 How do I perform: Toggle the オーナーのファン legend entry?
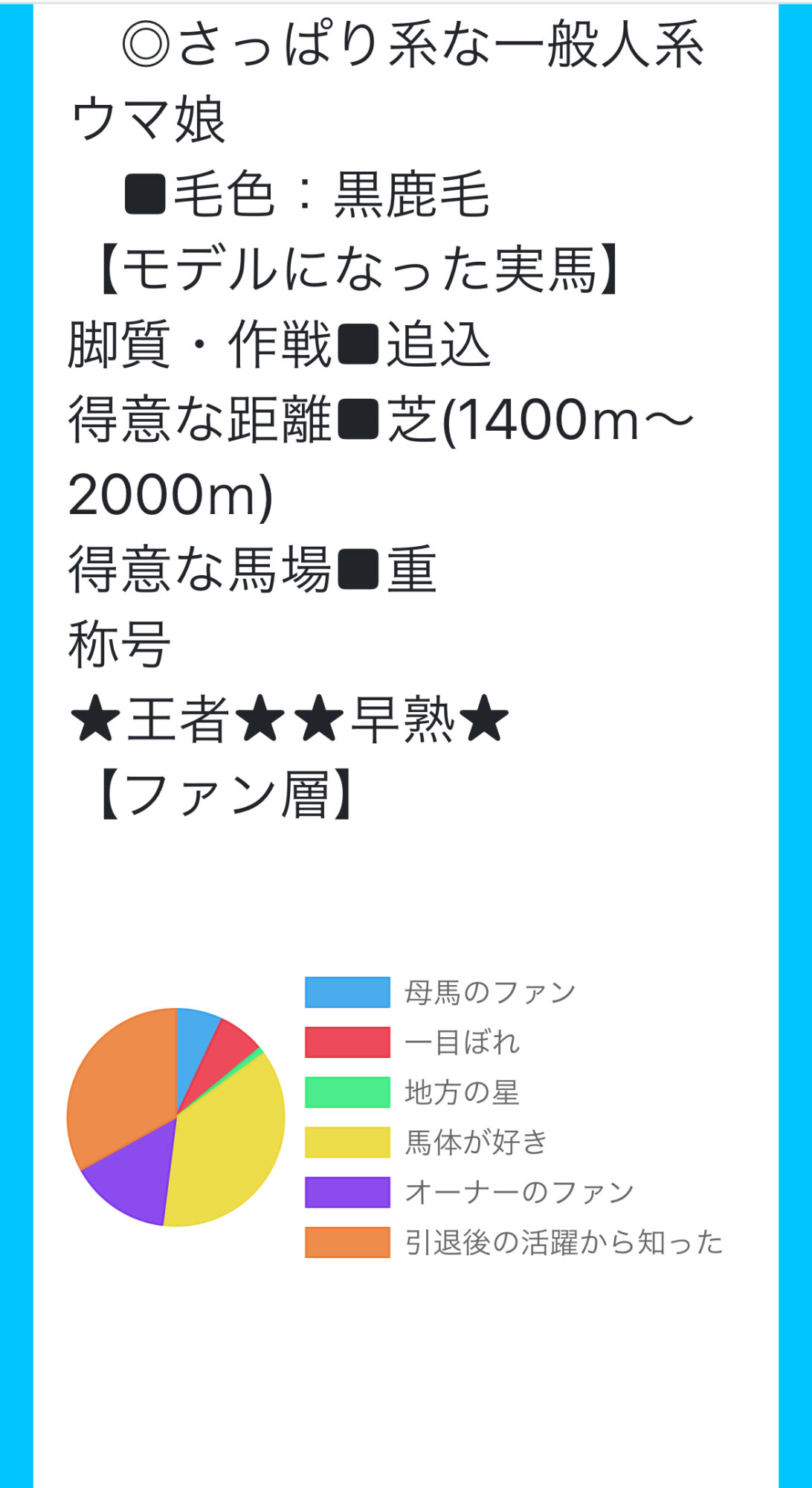point(469,1192)
